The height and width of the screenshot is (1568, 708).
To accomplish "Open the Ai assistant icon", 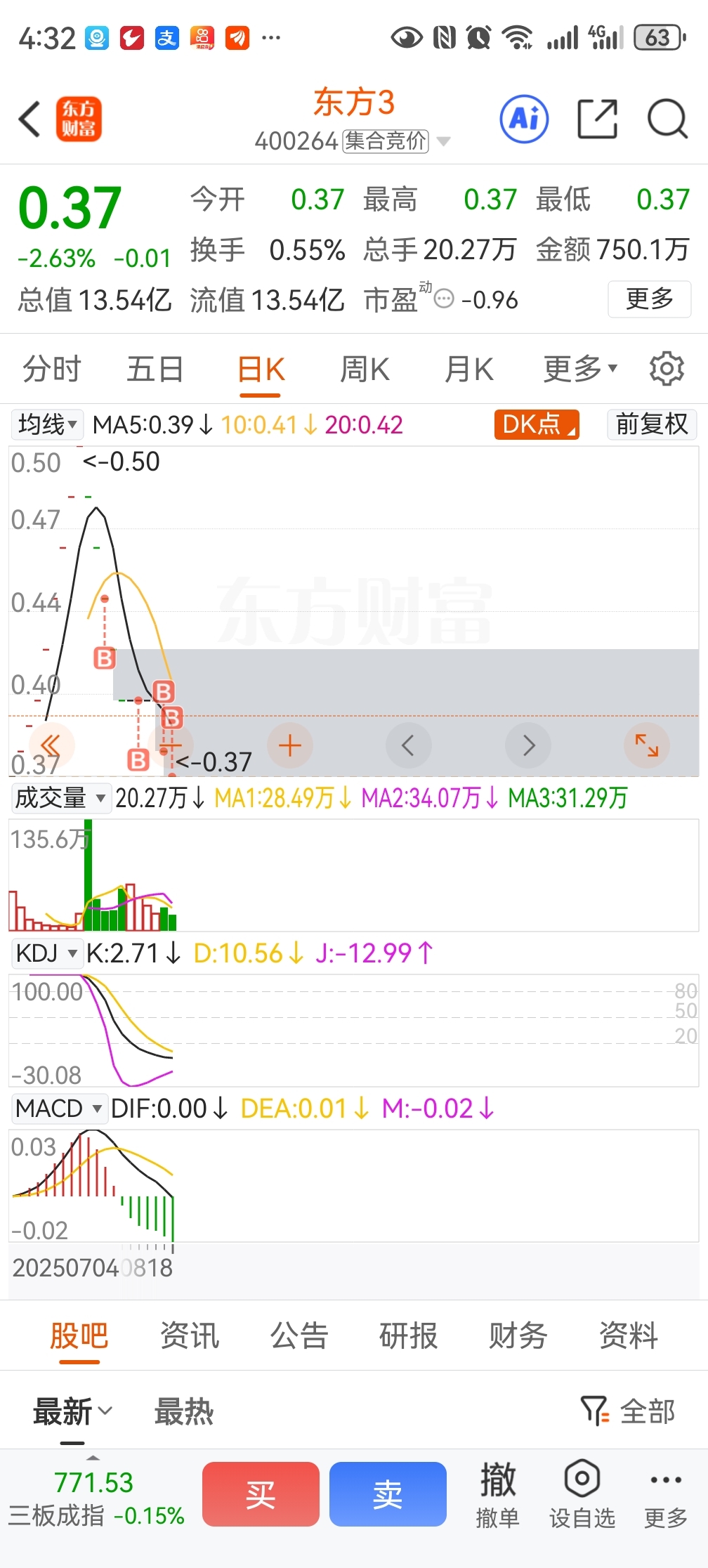I will pos(524,119).
